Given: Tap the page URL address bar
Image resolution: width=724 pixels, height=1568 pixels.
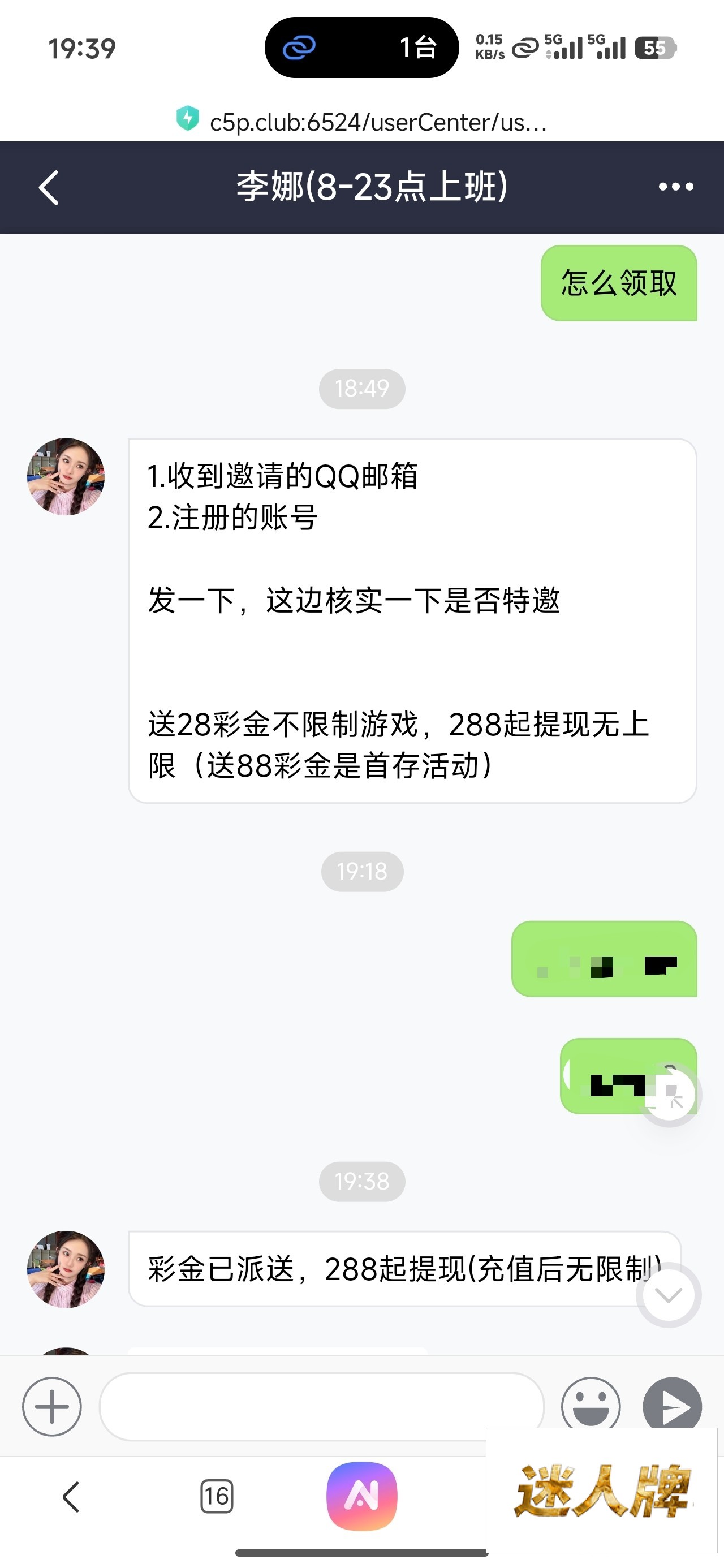Looking at the screenshot, I should point(377,122).
